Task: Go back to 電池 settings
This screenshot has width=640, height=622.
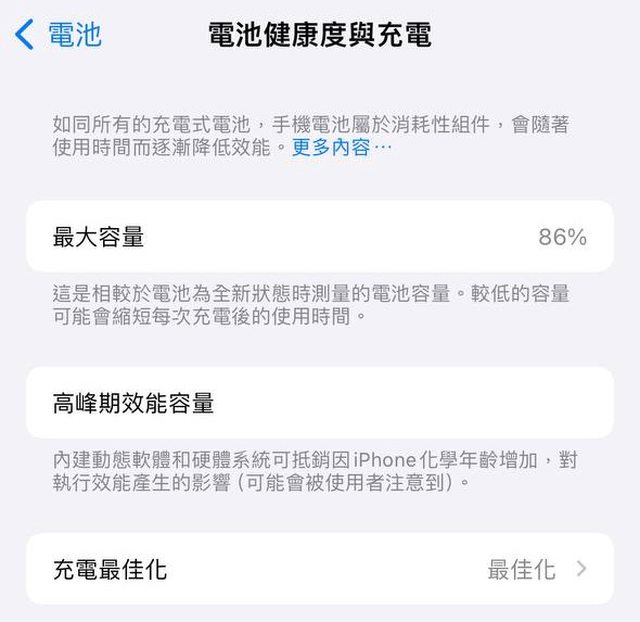Action: [x=60, y=36]
